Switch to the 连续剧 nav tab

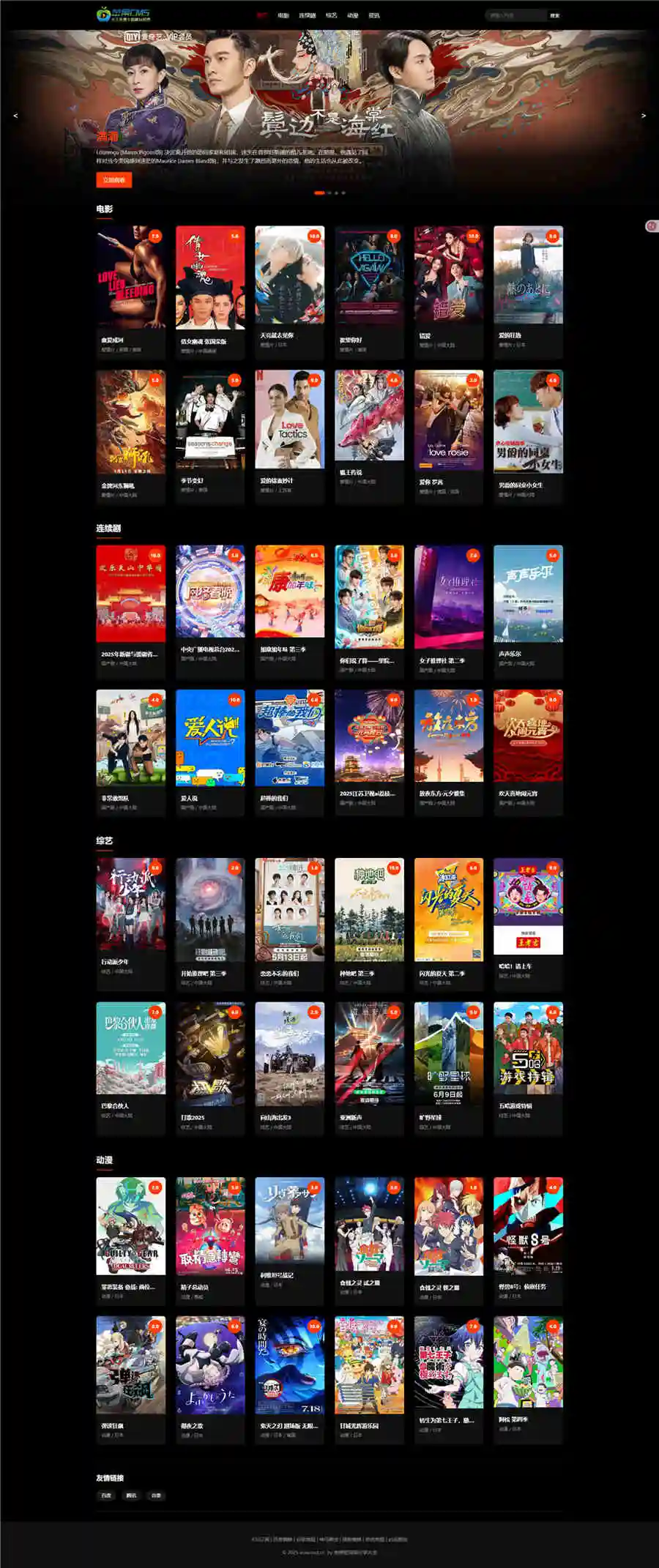click(x=308, y=15)
